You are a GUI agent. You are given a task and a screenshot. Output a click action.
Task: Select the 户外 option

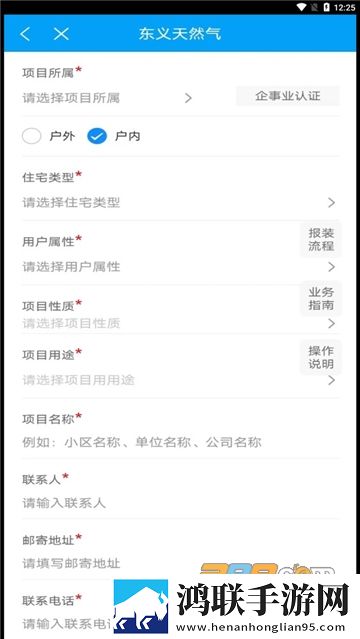[49, 136]
